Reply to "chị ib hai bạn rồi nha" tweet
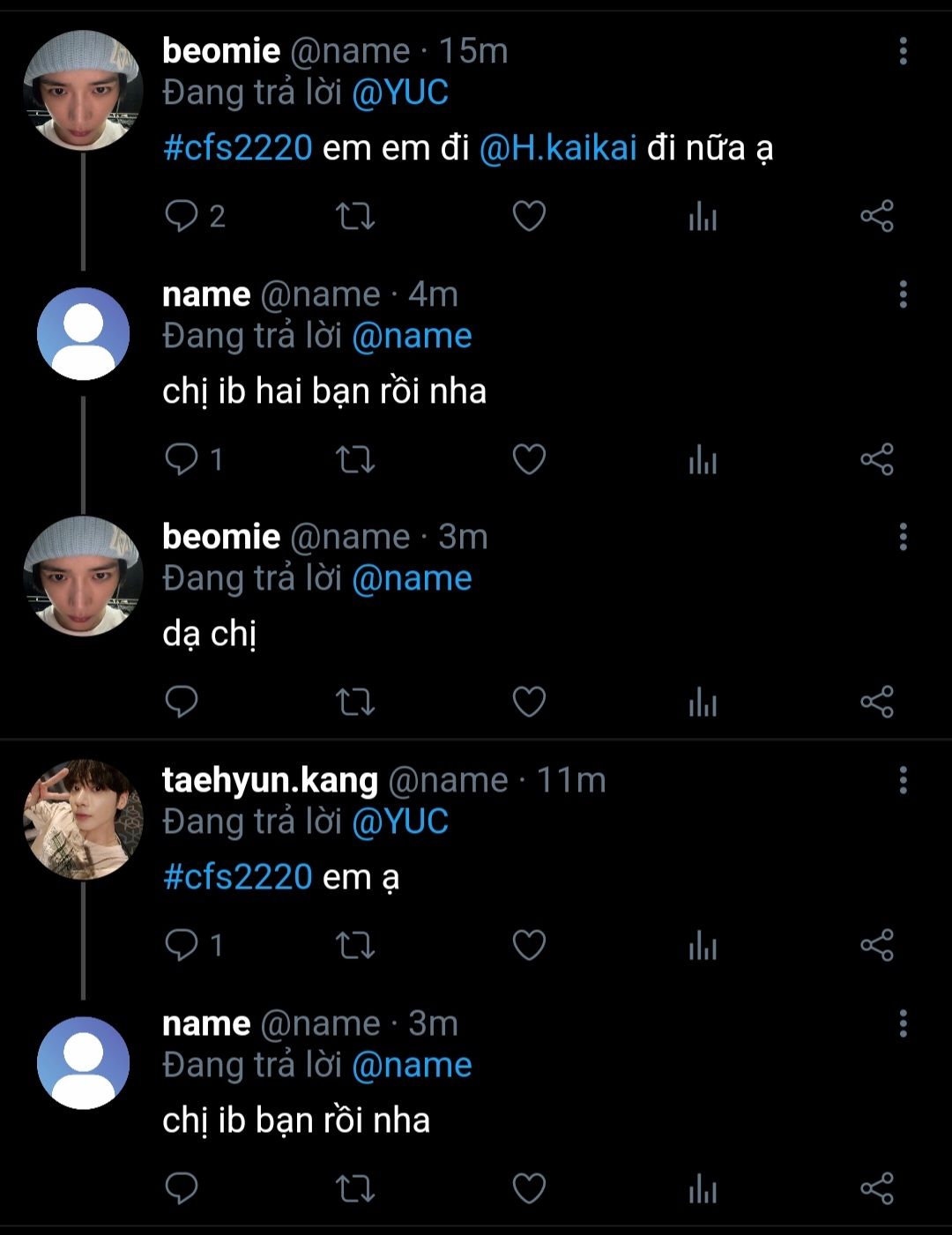The width and height of the screenshot is (952, 1235). [x=182, y=459]
